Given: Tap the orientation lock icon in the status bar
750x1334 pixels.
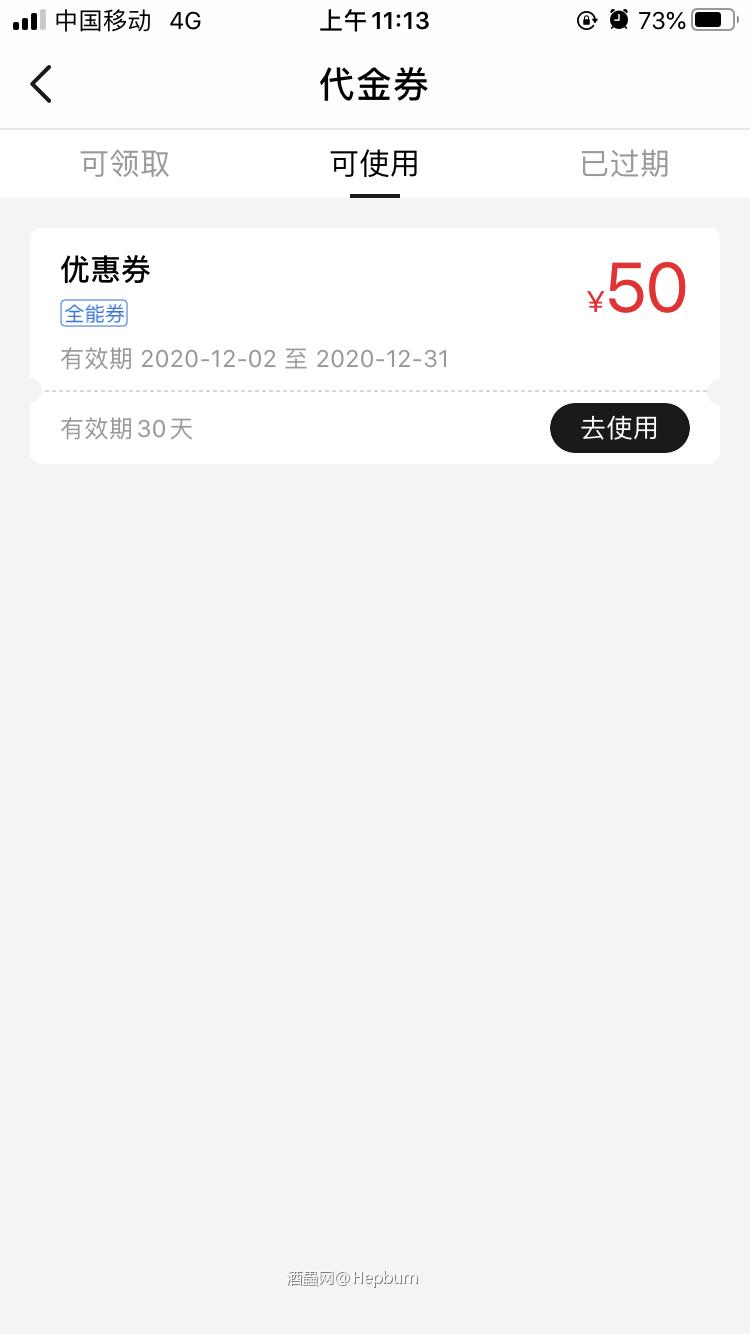Looking at the screenshot, I should point(586,20).
